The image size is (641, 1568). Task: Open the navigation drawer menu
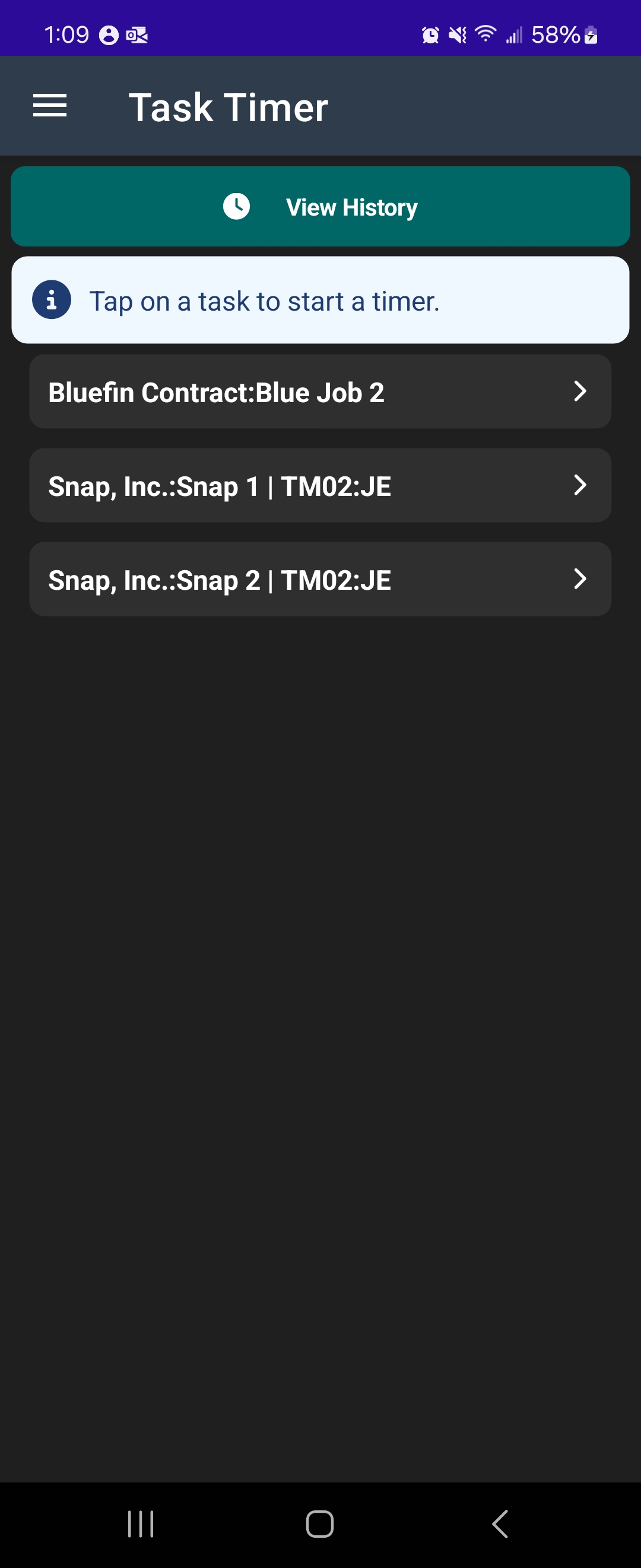(x=50, y=106)
